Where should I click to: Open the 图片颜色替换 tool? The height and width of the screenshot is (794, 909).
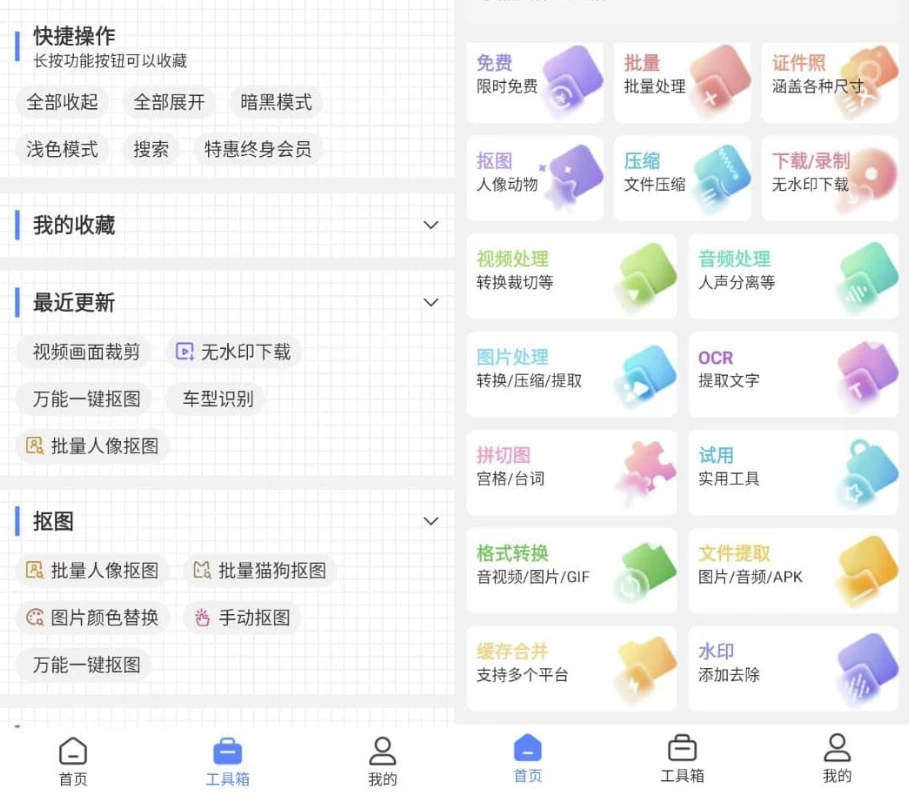92,617
